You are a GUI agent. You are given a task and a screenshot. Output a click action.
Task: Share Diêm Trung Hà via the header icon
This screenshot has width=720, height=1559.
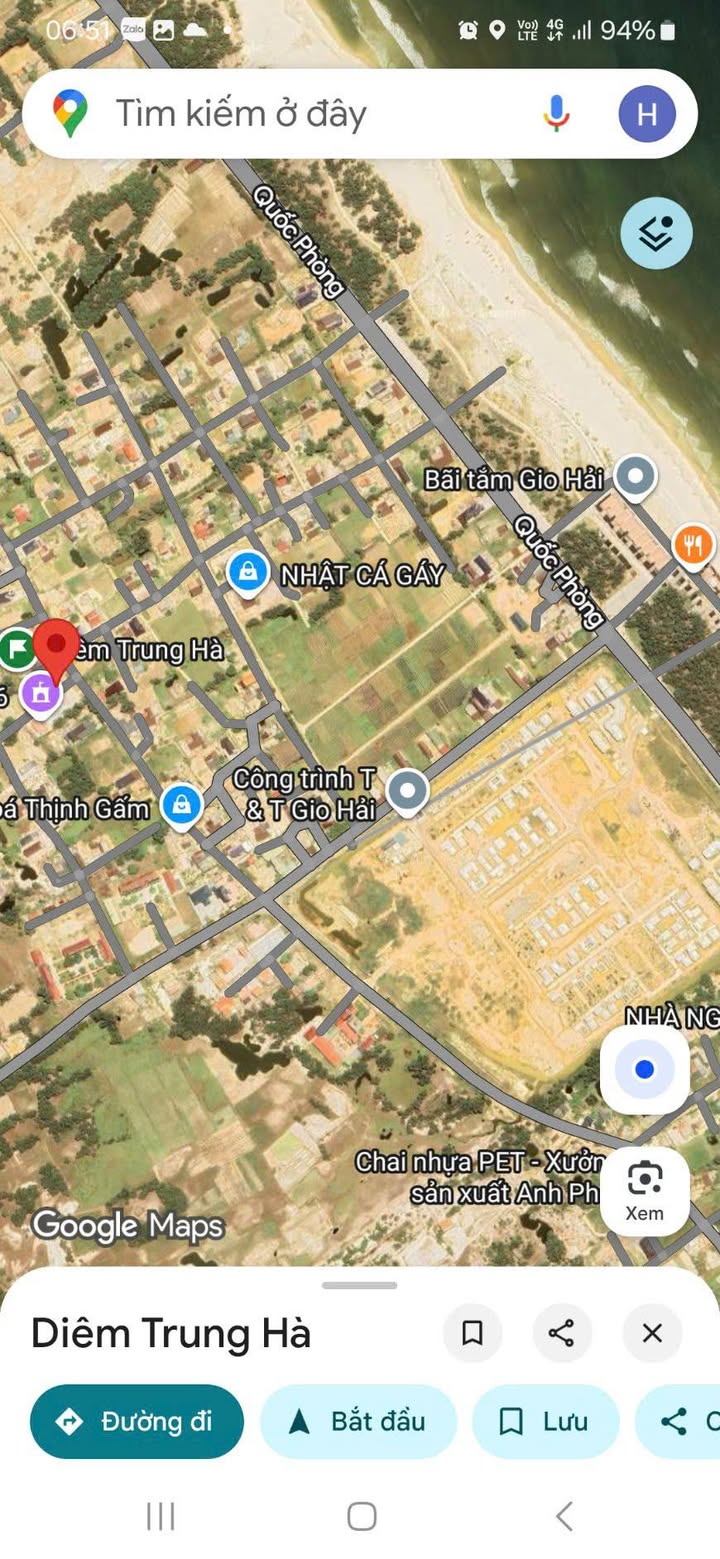tap(562, 1333)
